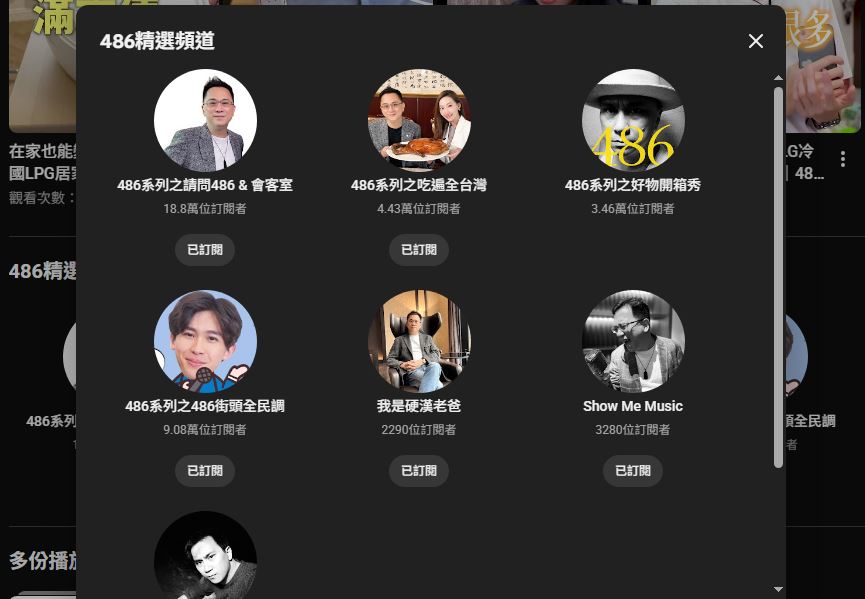Open video overflow menu behind dialog
Screen dimensions: 865x599
tap(843, 160)
